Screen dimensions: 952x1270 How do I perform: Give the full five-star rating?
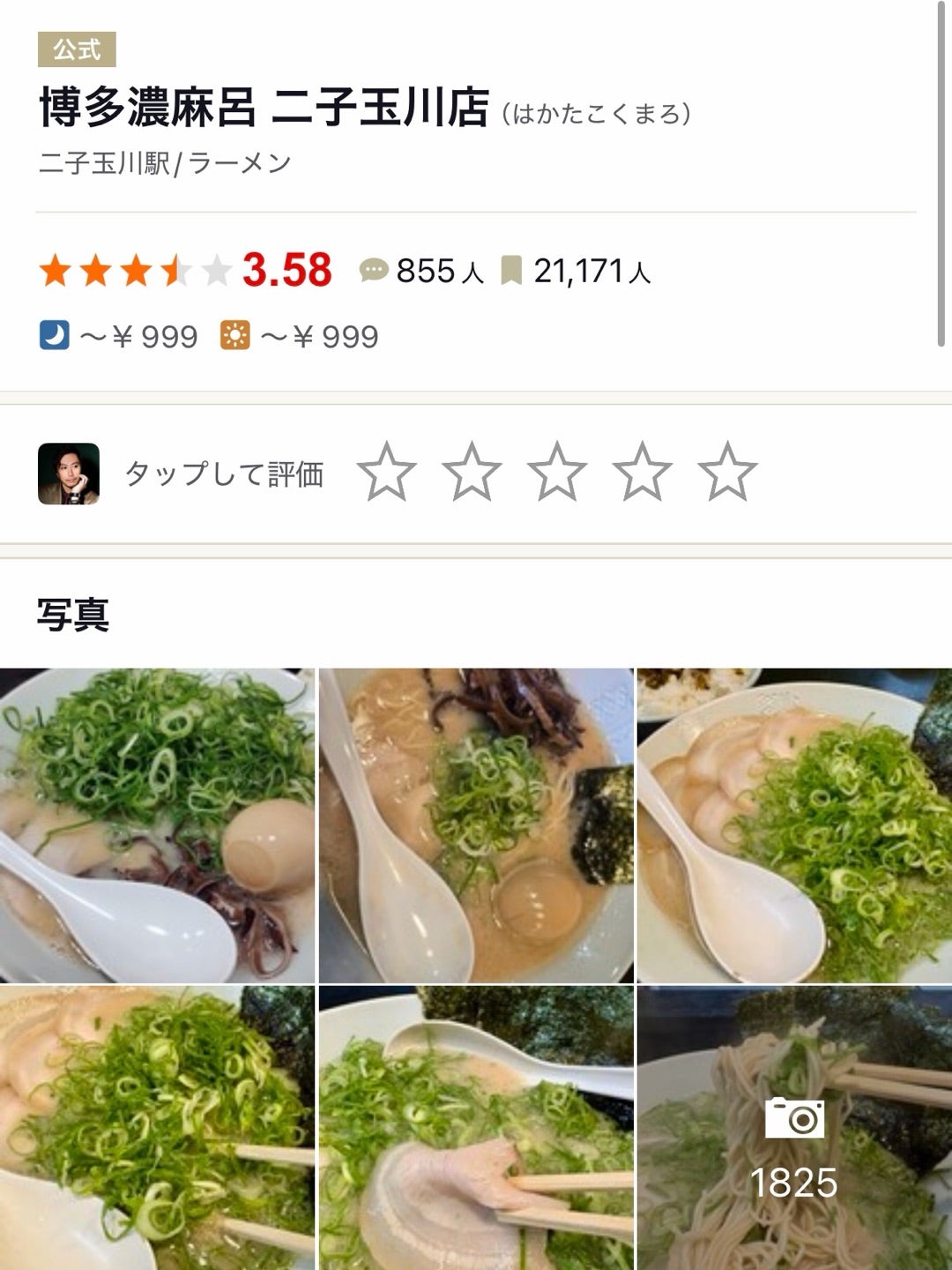tap(727, 473)
